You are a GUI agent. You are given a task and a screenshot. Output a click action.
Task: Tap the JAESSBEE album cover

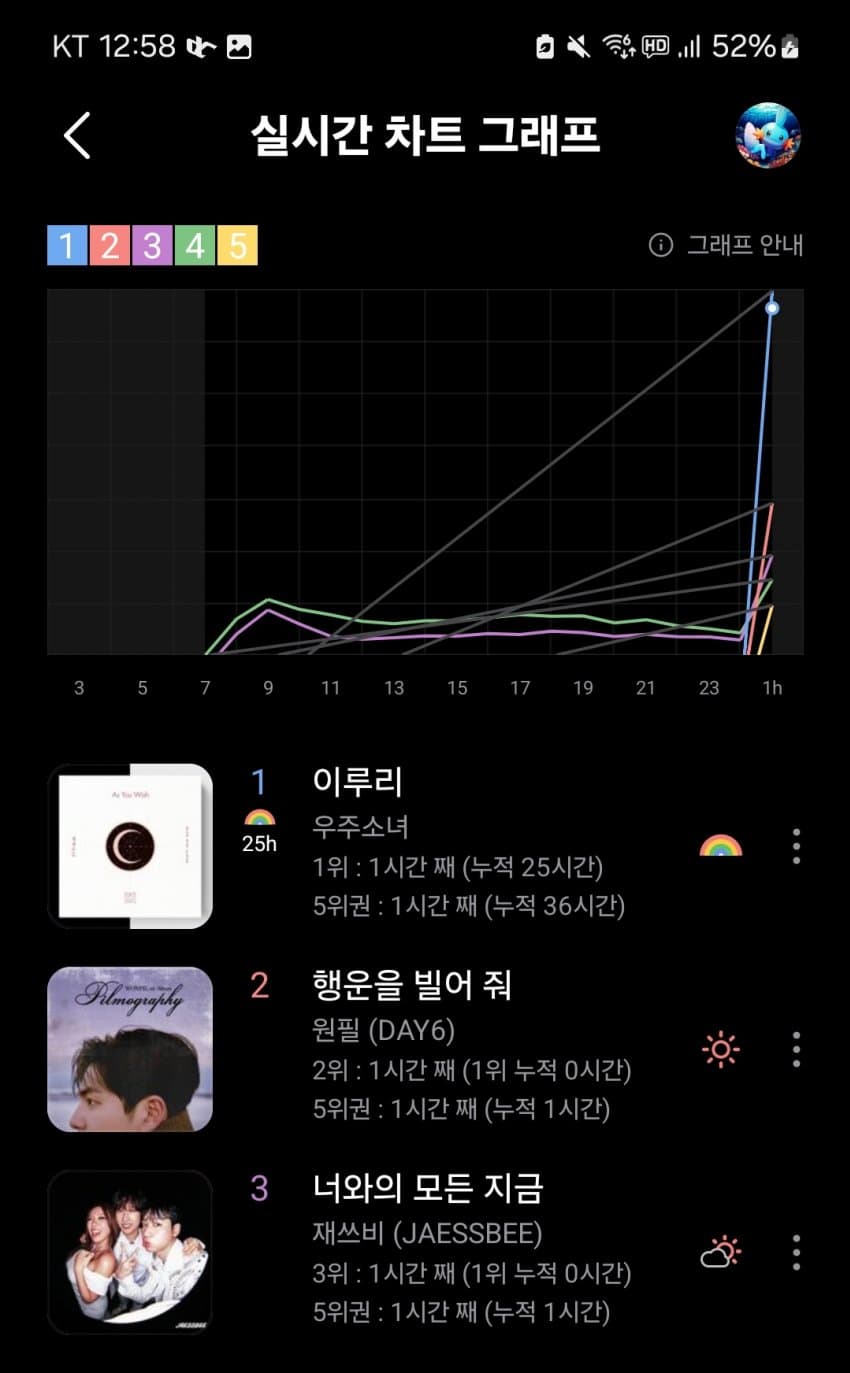click(x=130, y=1252)
